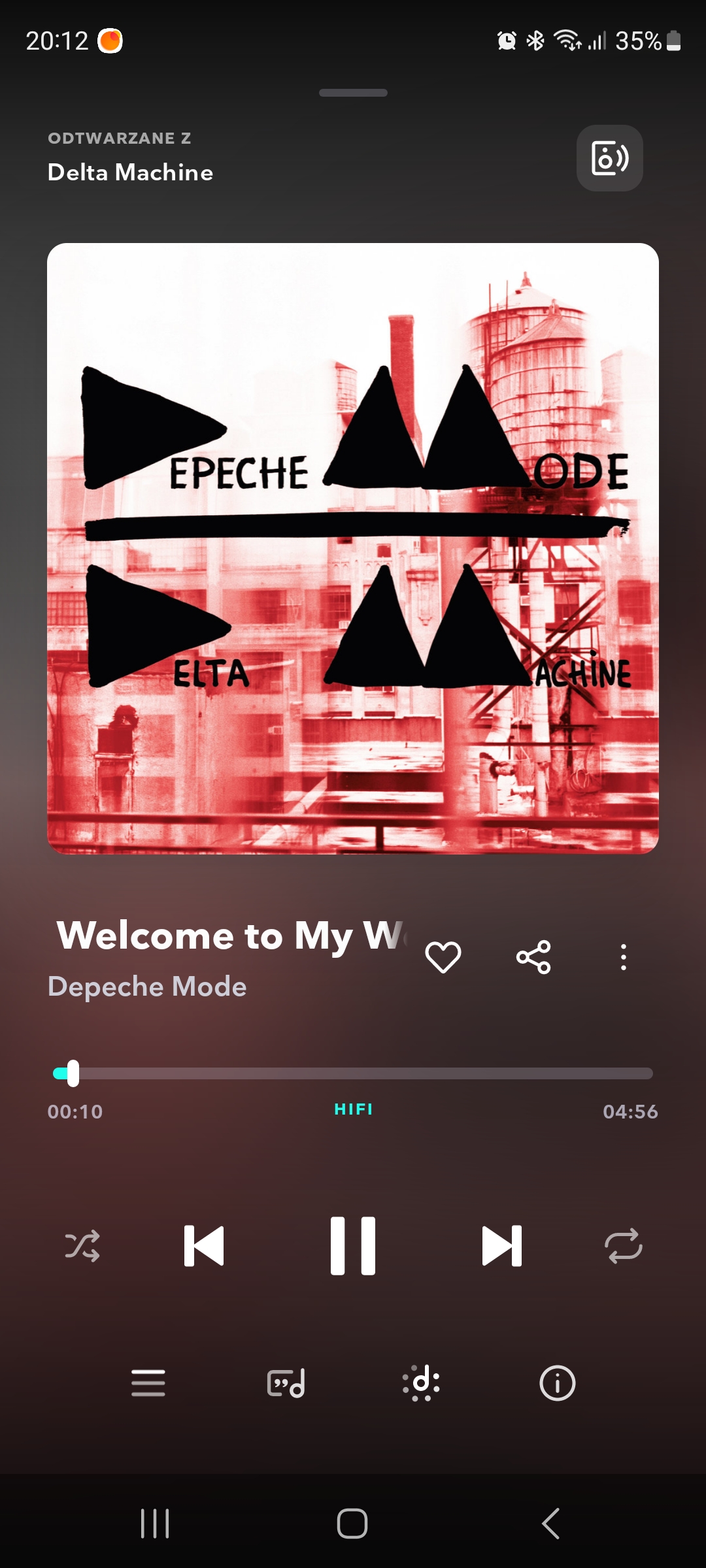Screen dimensions: 706x1568
Task: Toggle shuffle mode
Action: [82, 1246]
